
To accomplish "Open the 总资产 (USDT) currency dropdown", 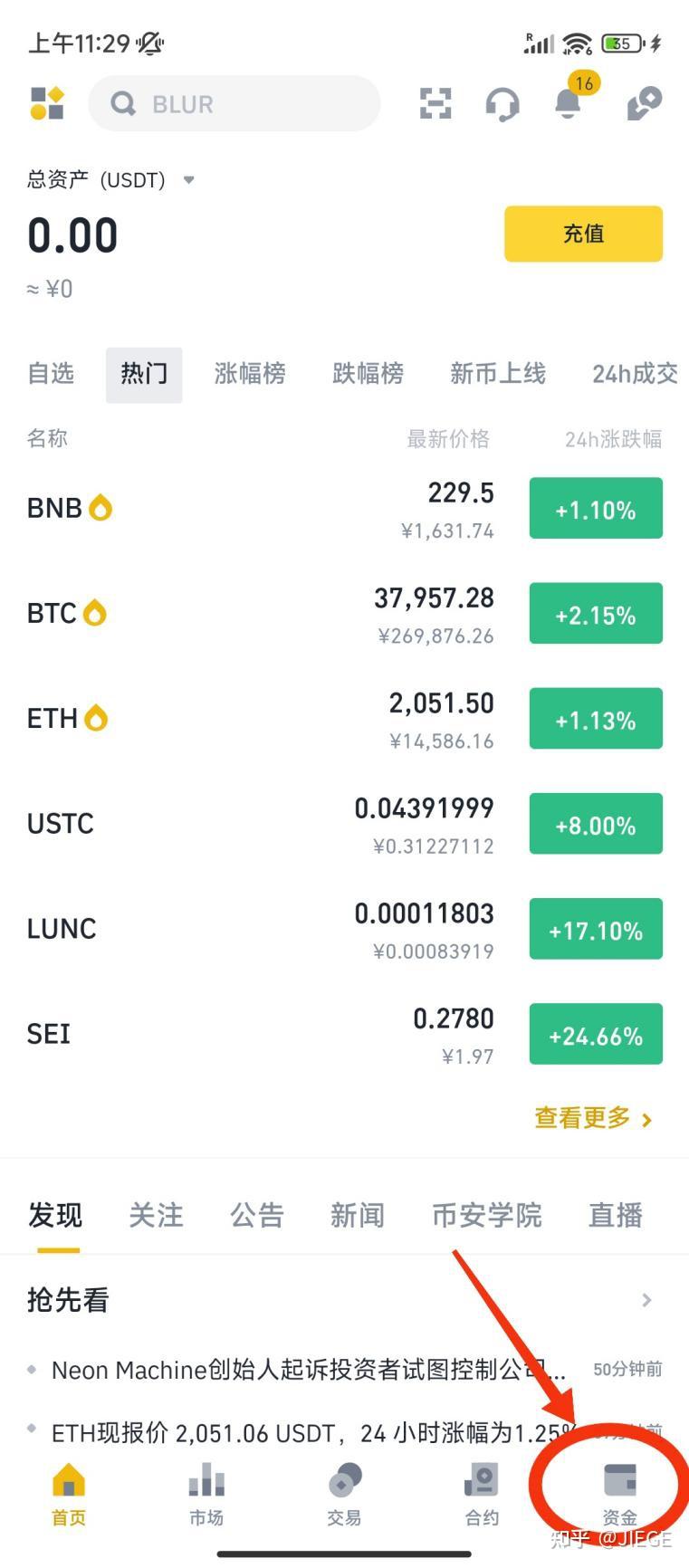I will pyautogui.click(x=188, y=179).
